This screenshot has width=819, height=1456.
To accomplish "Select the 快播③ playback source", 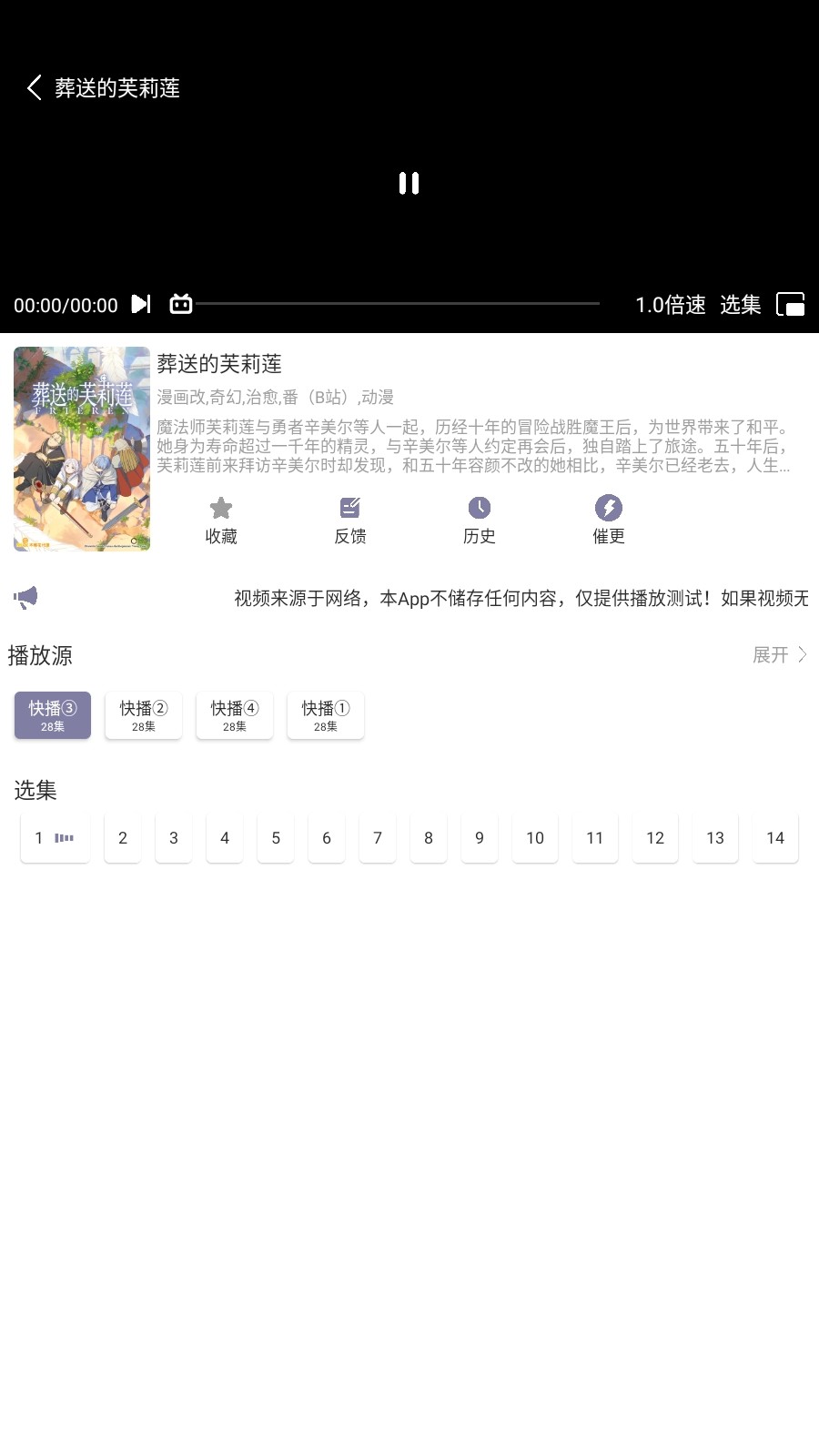I will (x=53, y=715).
